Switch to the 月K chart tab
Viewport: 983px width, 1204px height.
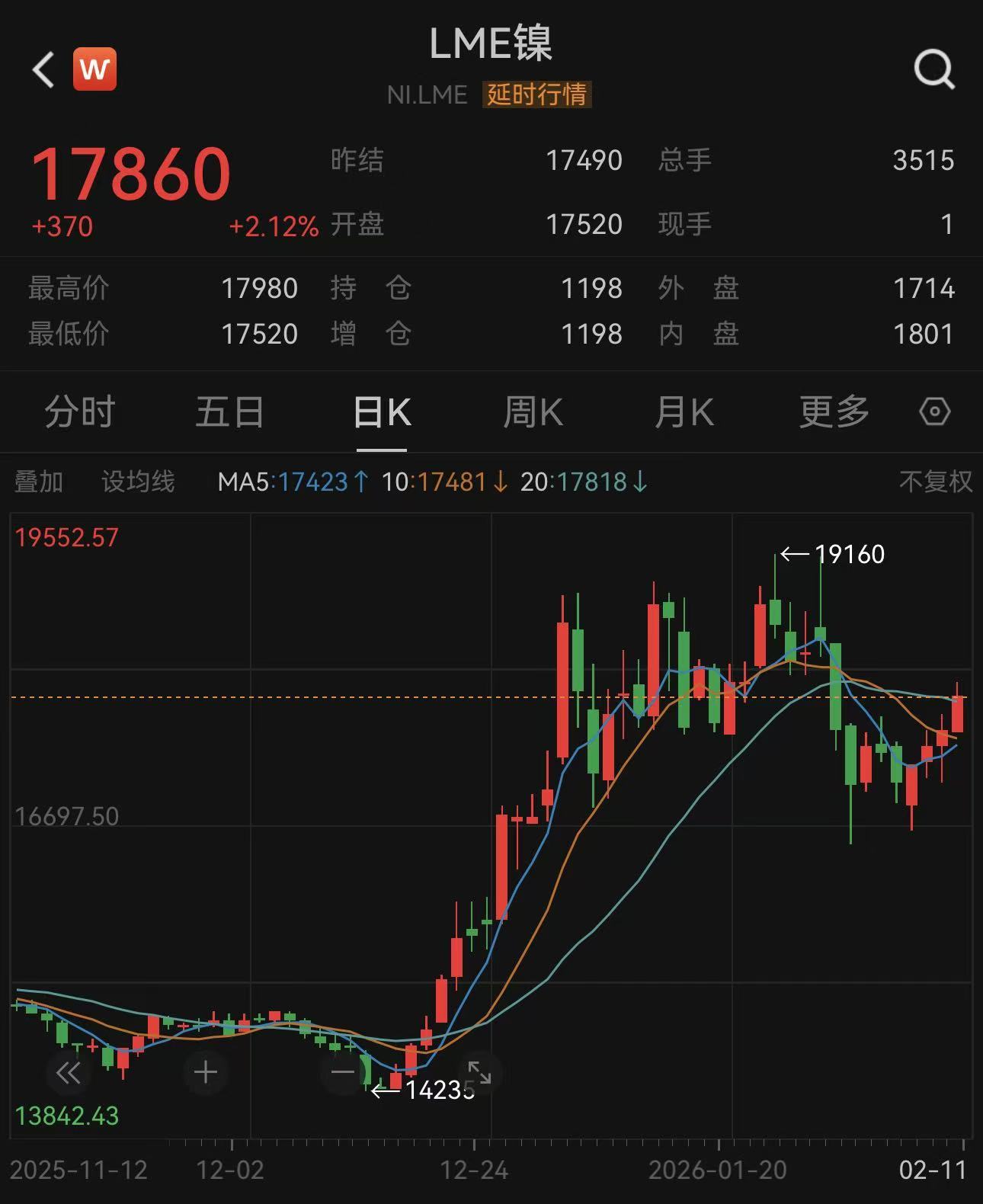(x=684, y=412)
